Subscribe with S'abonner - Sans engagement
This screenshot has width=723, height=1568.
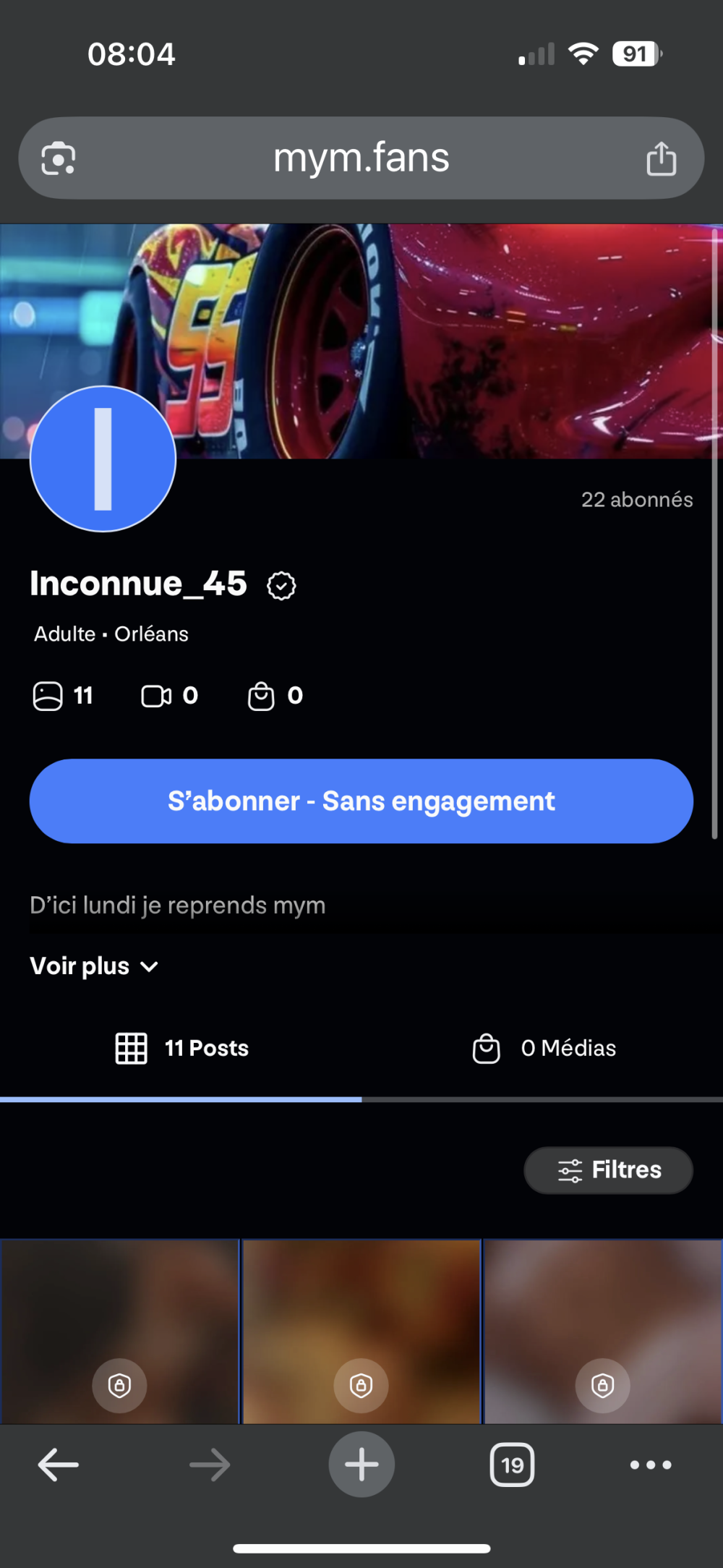click(x=361, y=801)
